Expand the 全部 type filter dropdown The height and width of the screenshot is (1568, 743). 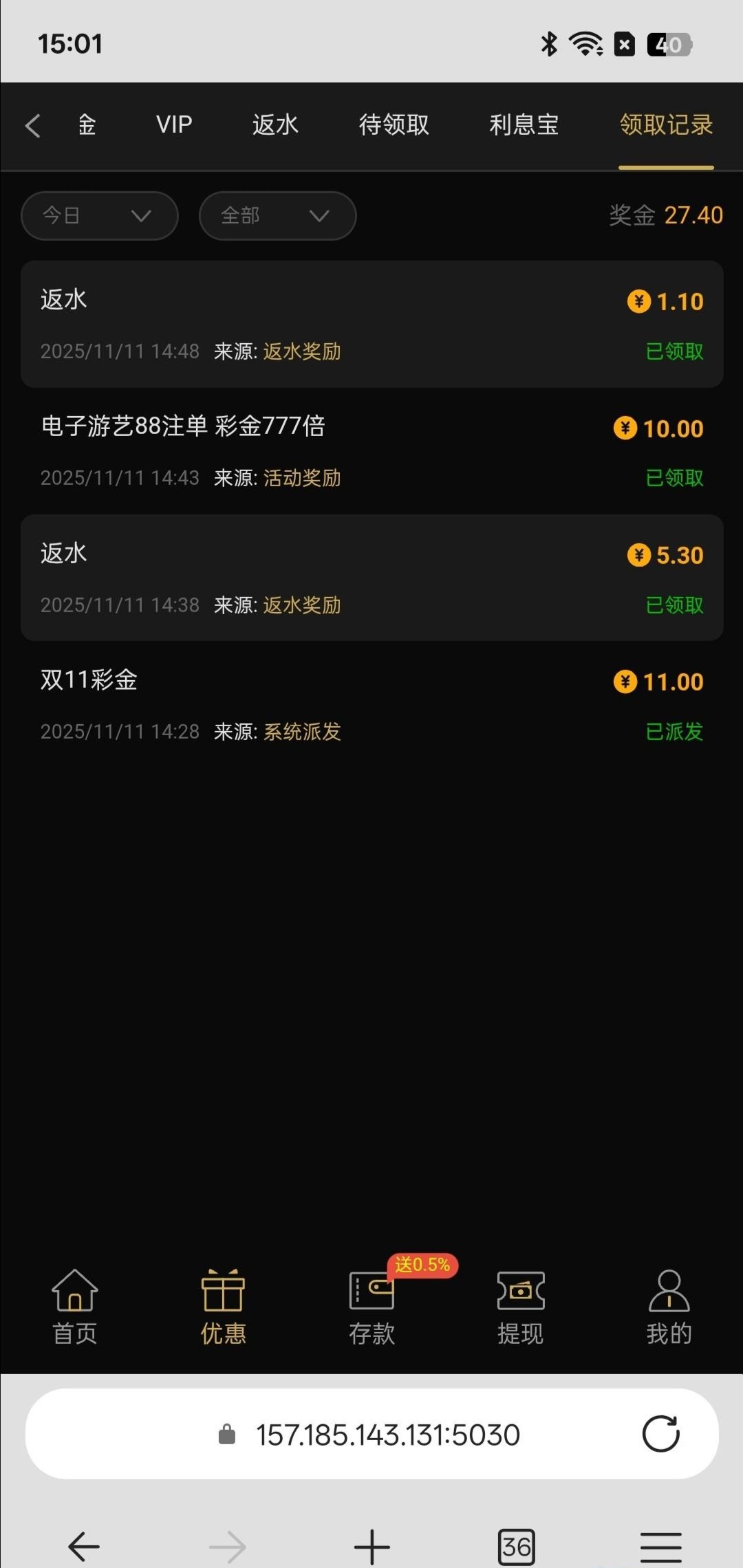277,216
